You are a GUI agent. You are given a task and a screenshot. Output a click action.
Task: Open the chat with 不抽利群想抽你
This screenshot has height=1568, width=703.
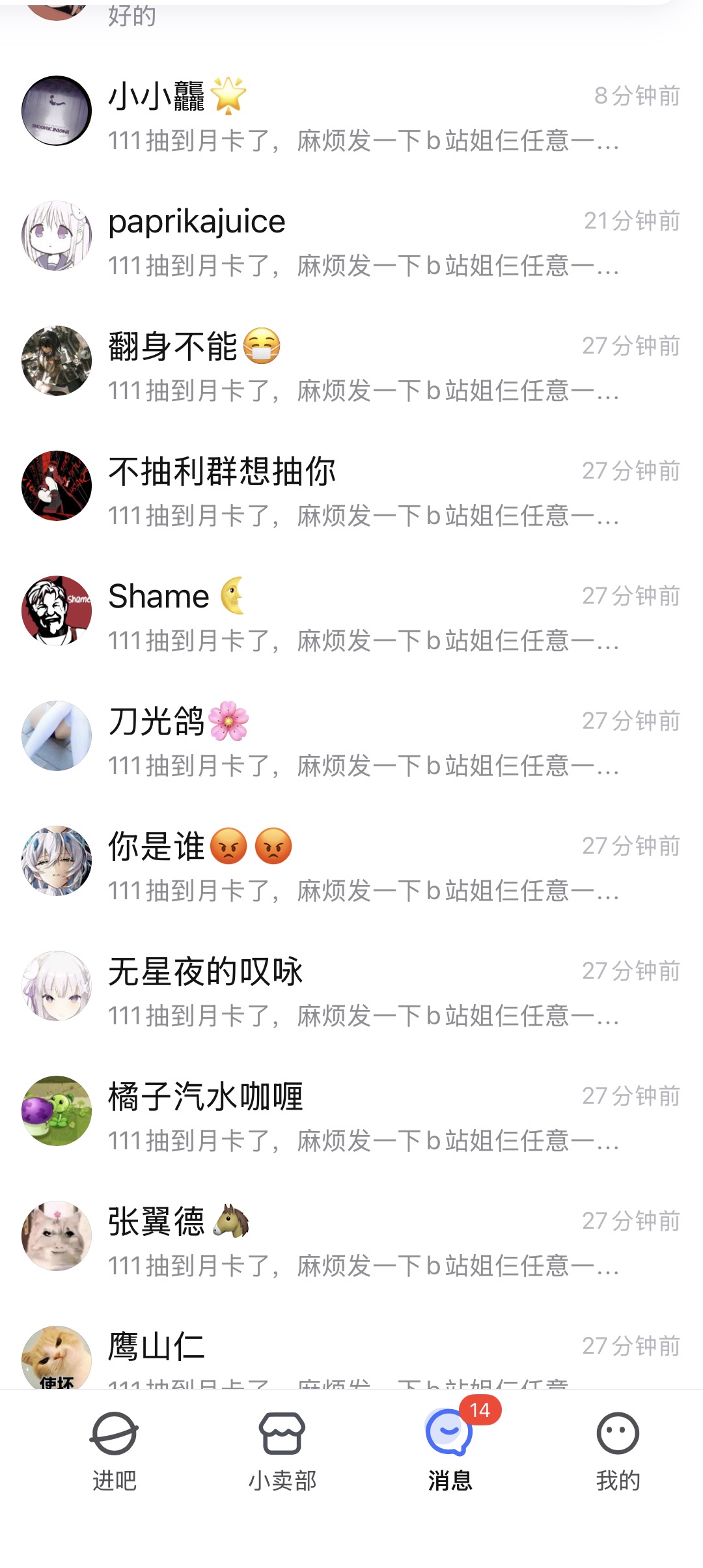351,492
